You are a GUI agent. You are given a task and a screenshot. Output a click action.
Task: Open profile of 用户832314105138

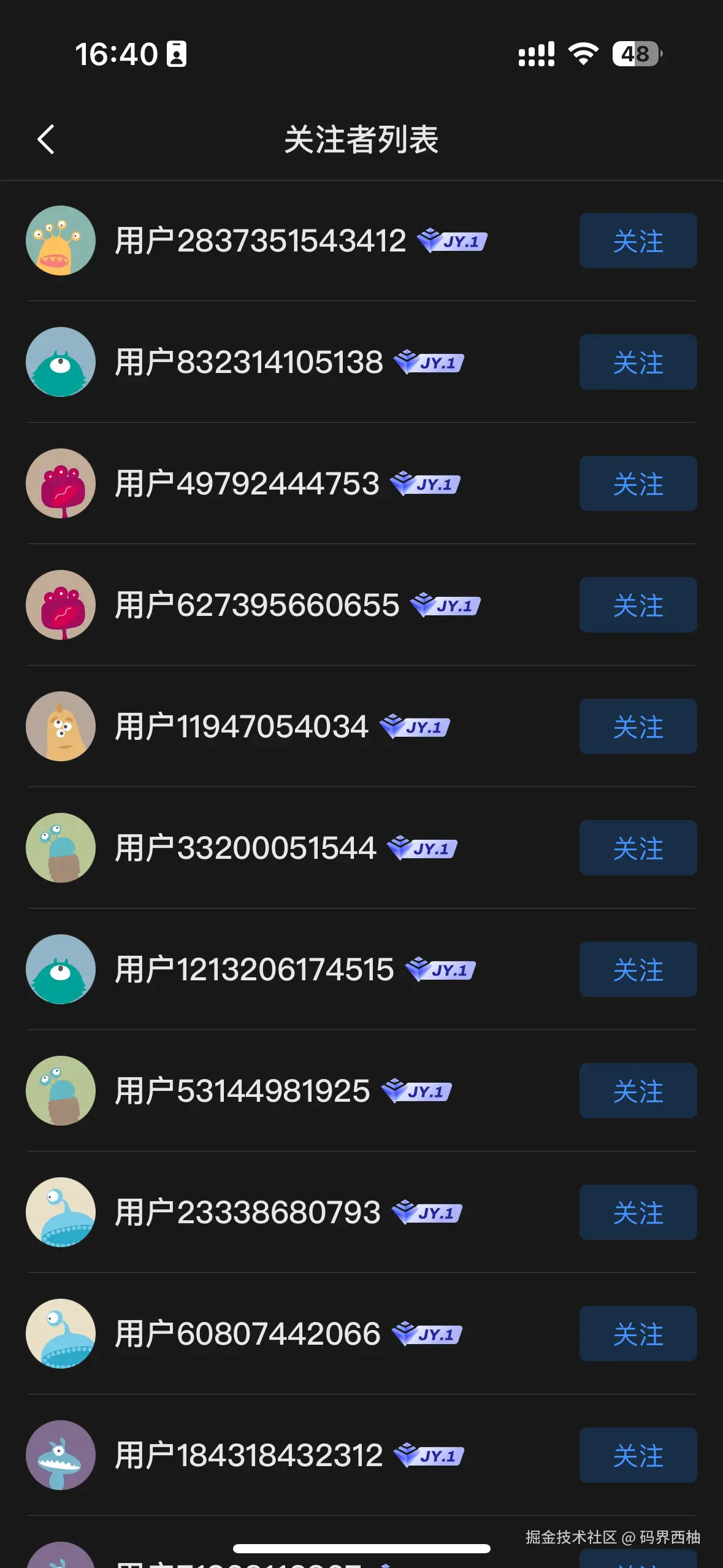click(248, 362)
